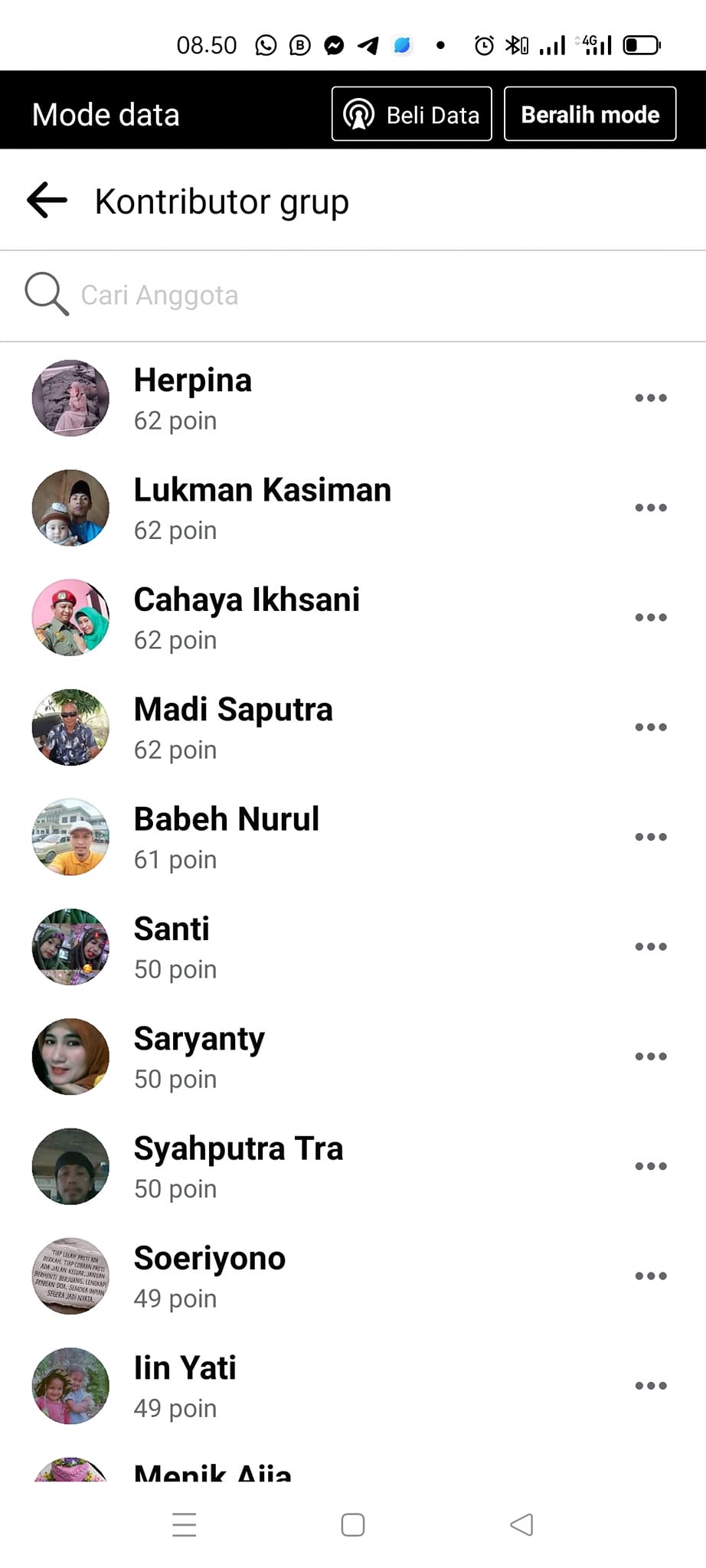
Task: Open more options for Madi Saputra
Action: point(650,727)
